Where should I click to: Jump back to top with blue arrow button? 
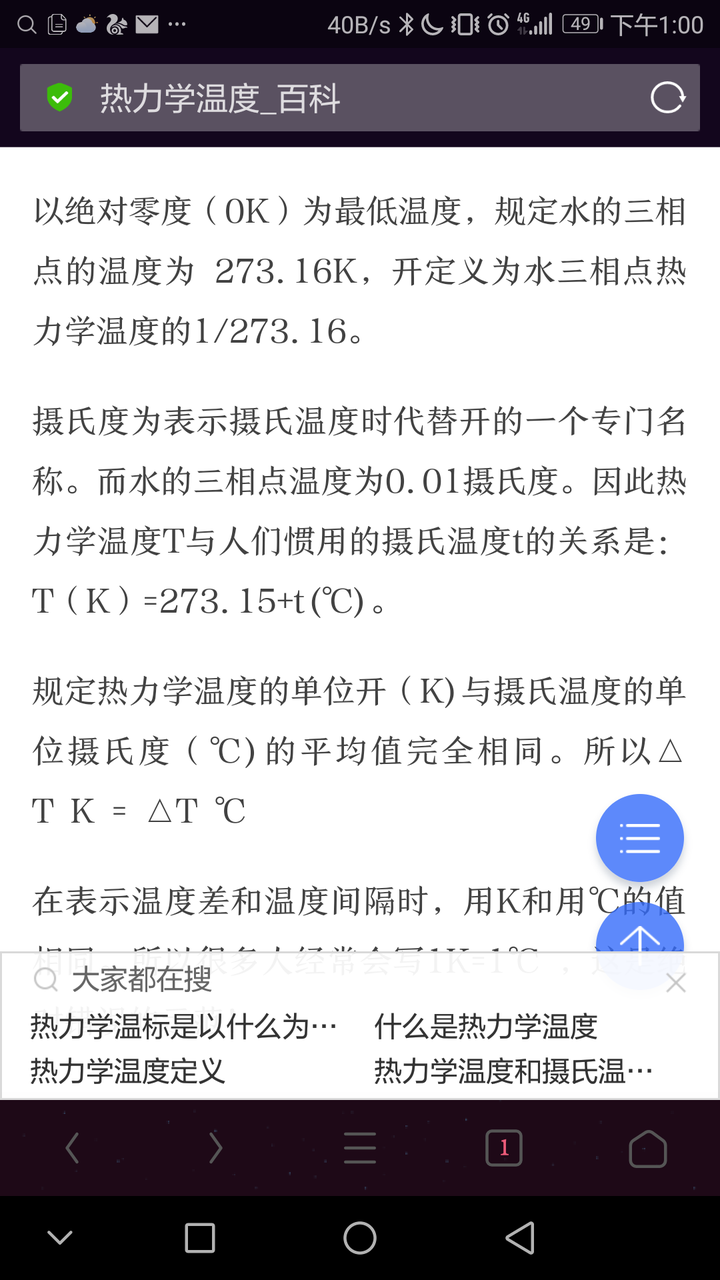click(640, 935)
